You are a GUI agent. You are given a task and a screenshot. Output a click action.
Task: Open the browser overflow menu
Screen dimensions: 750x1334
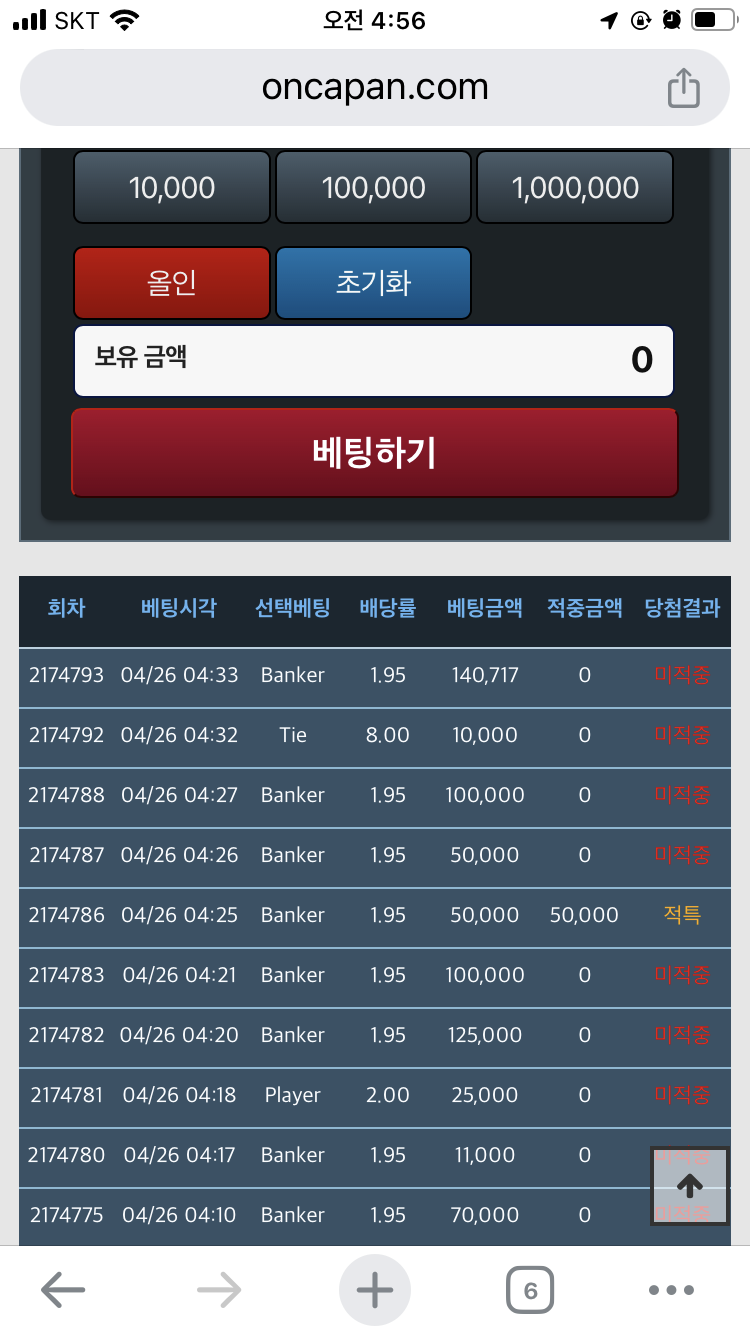click(671, 1290)
